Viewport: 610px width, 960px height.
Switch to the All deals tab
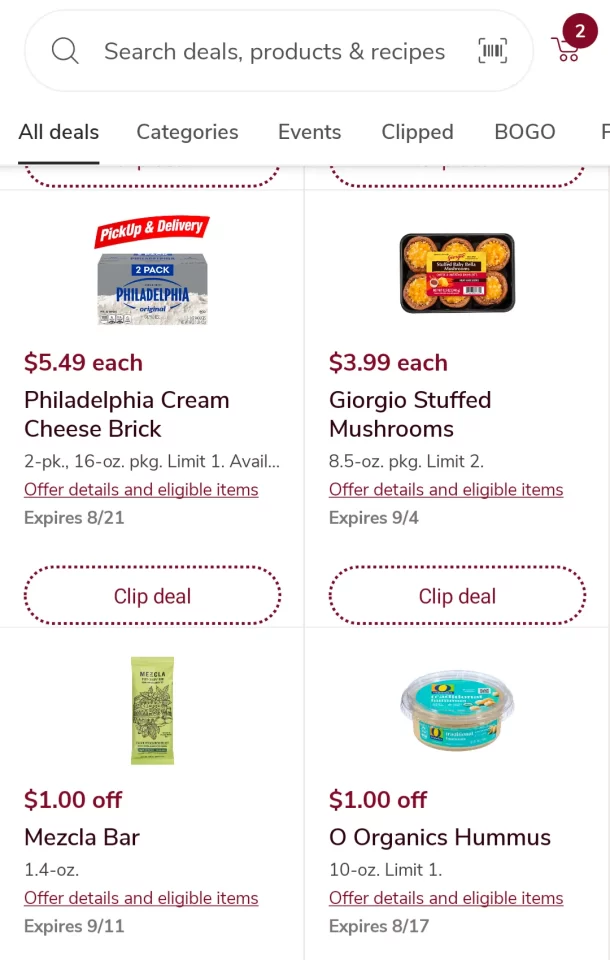pos(59,132)
